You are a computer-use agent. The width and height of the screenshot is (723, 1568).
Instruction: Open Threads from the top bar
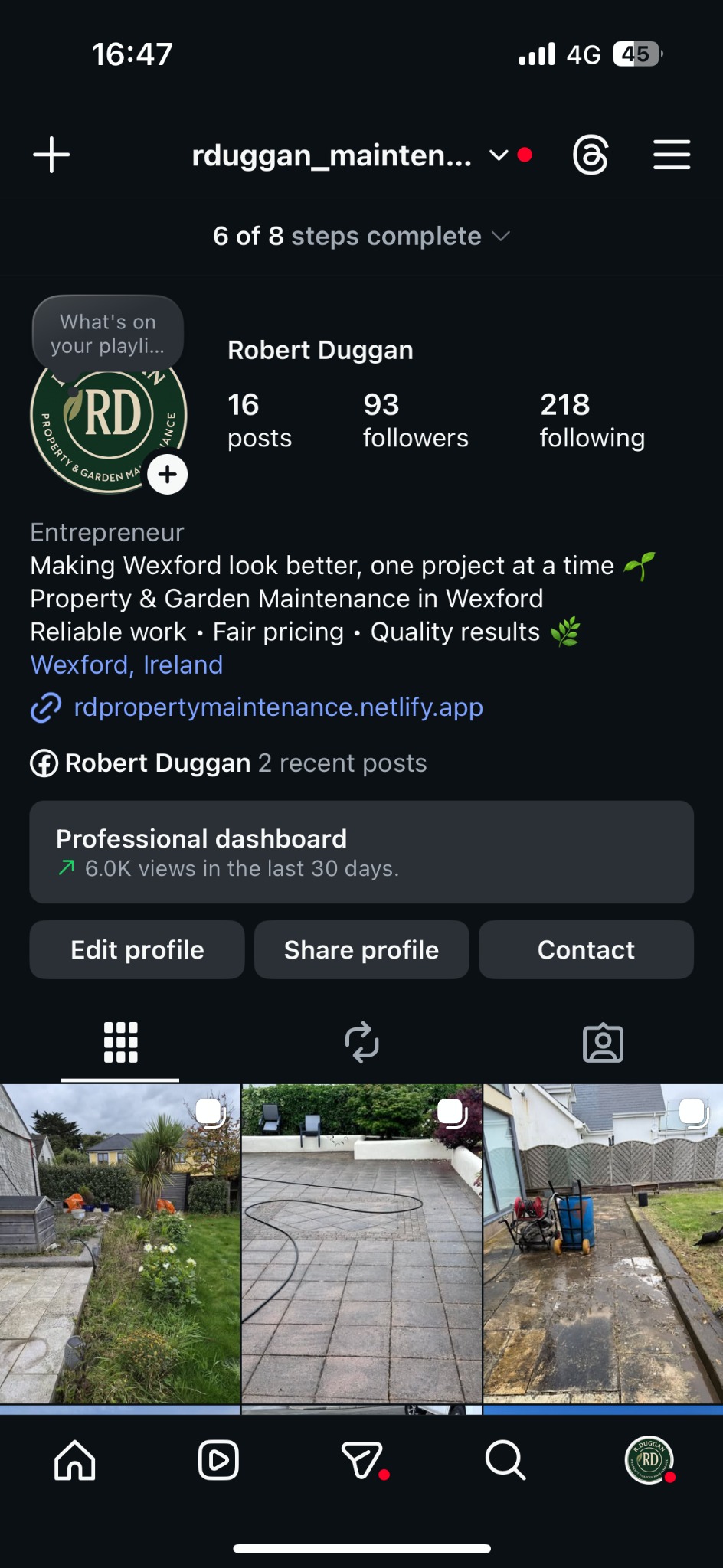(591, 155)
